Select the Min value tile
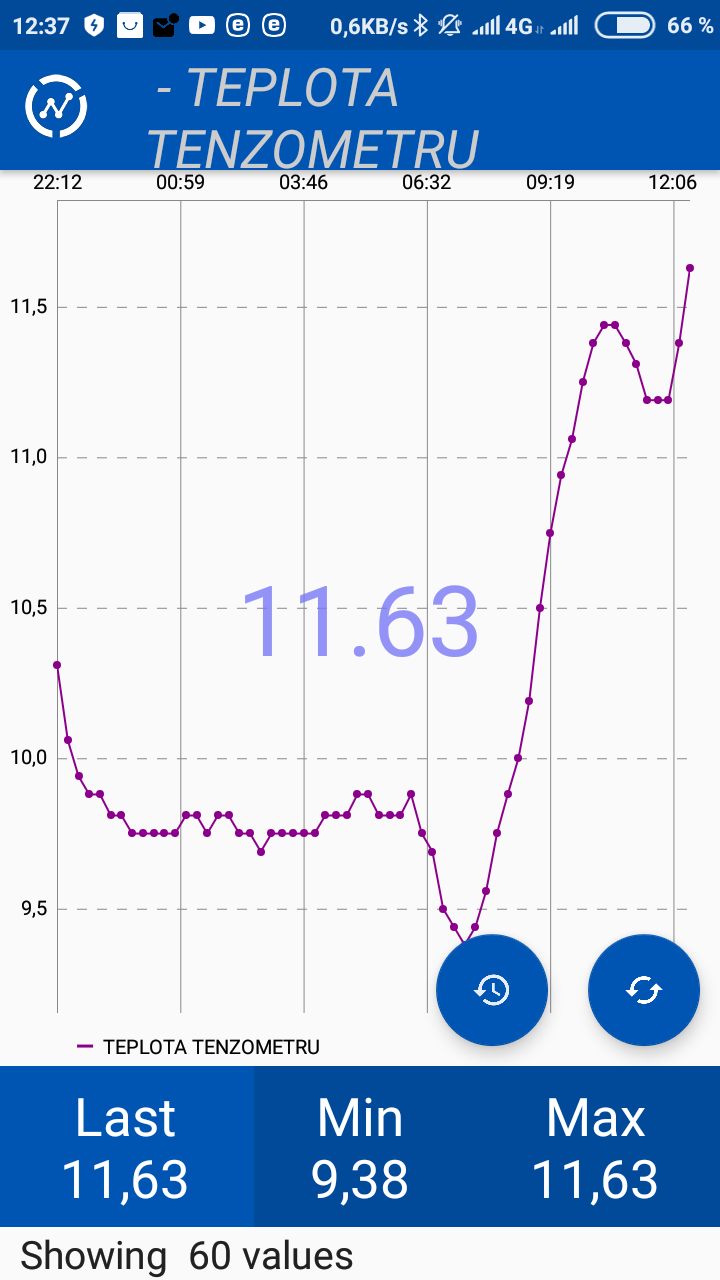The width and height of the screenshot is (720, 1280). click(x=360, y=1147)
